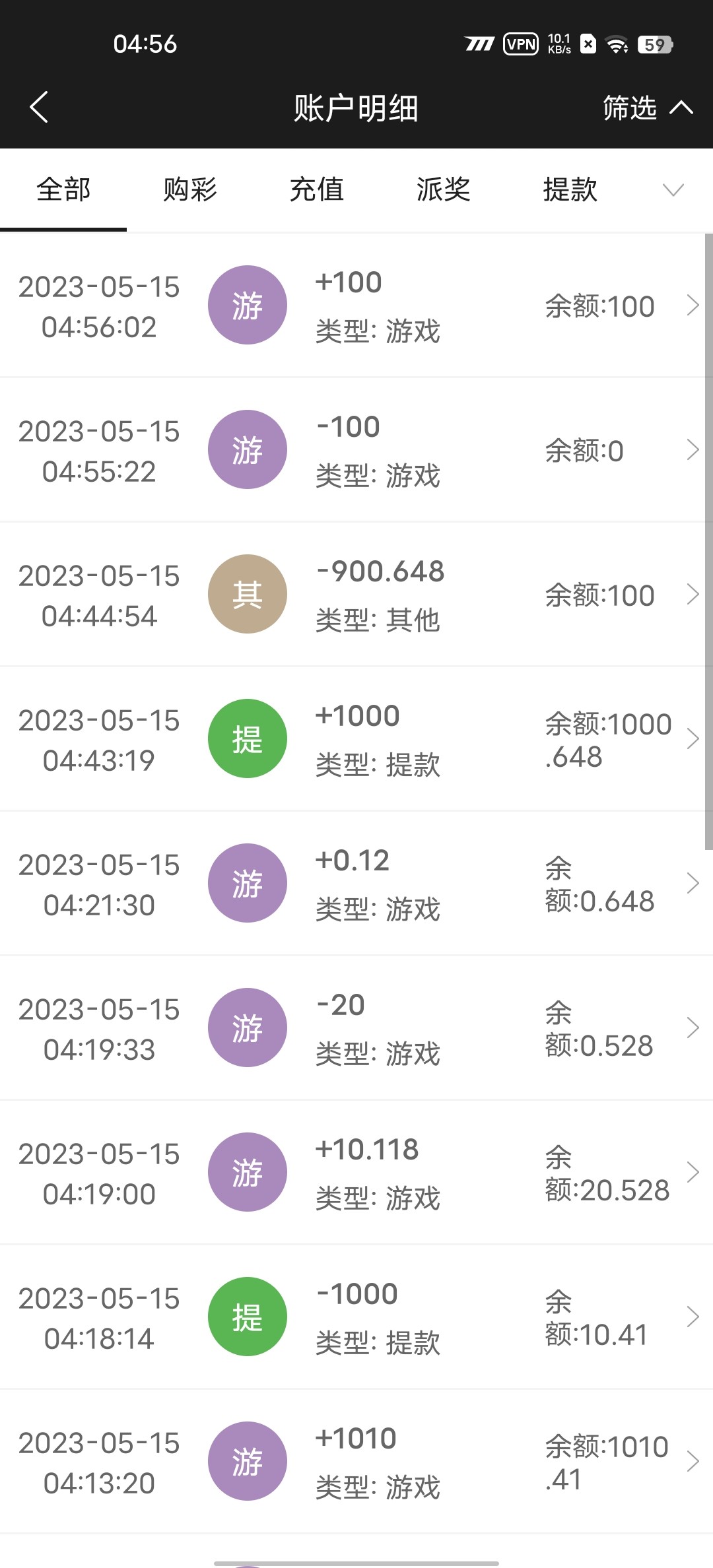Screen dimensions: 713x1568
Task: Go back from 账户明细 page
Action: [40, 108]
